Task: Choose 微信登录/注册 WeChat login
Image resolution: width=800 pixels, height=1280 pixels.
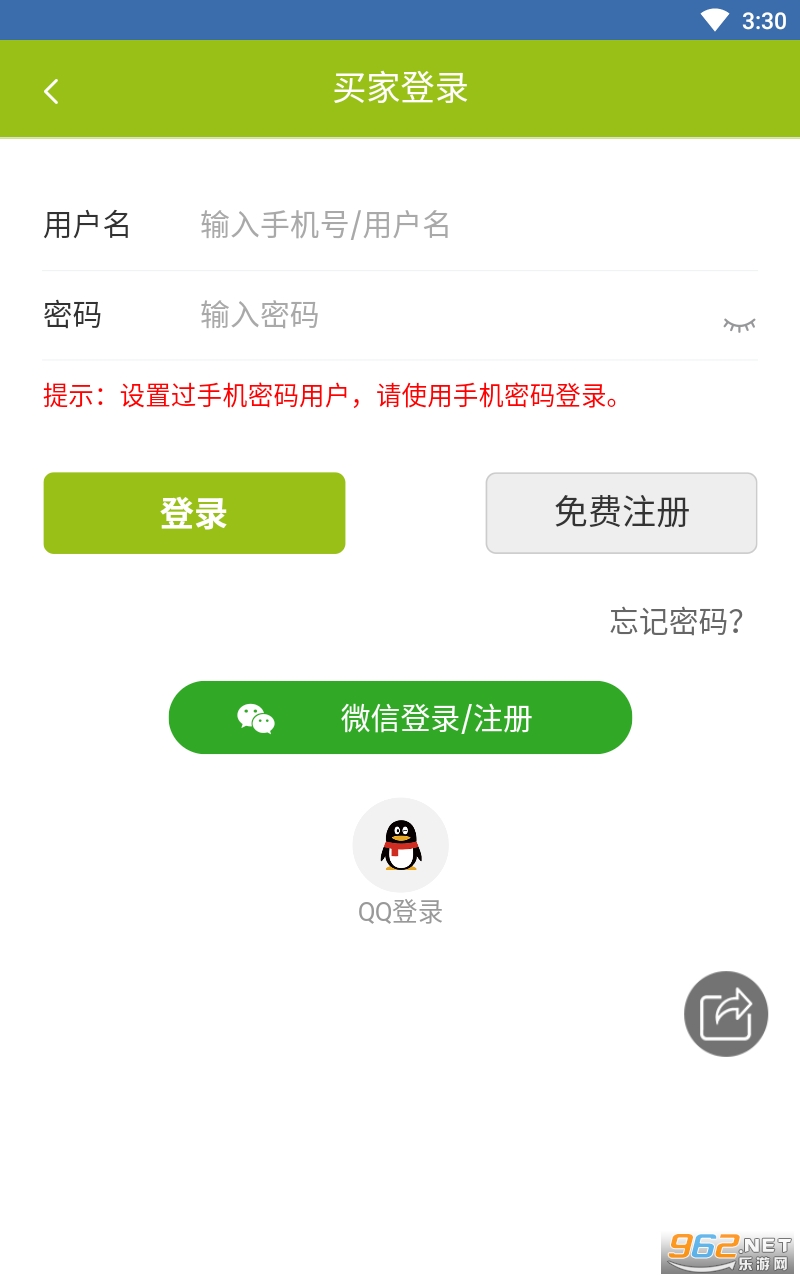Action: tap(400, 717)
